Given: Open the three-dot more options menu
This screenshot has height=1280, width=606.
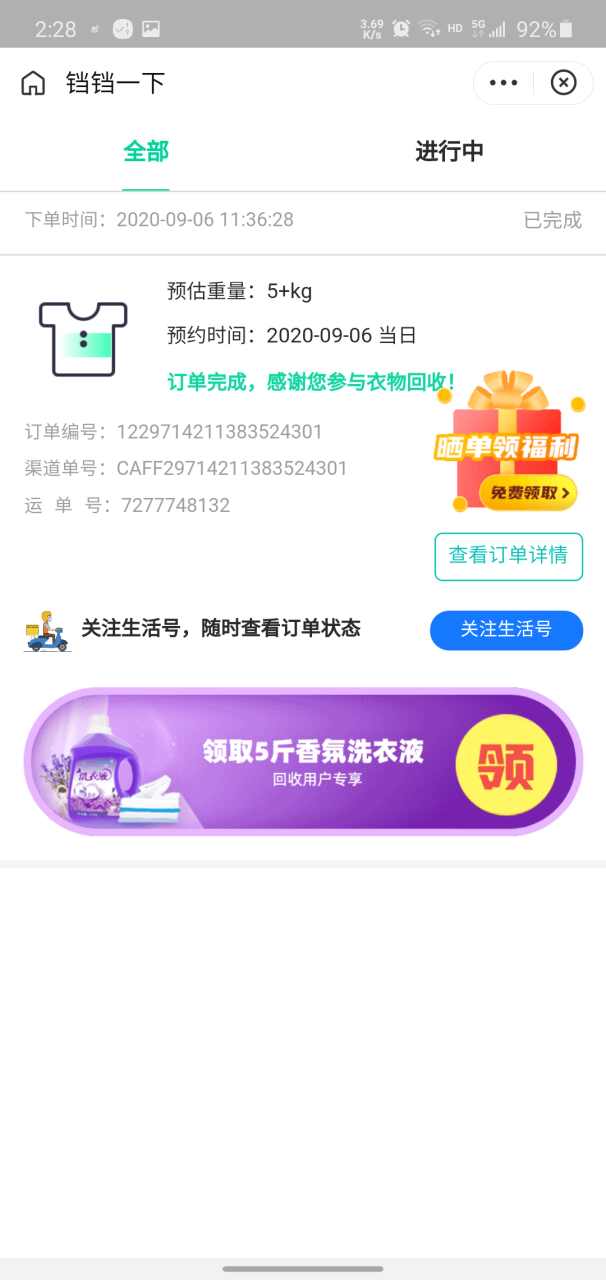Looking at the screenshot, I should click(503, 83).
